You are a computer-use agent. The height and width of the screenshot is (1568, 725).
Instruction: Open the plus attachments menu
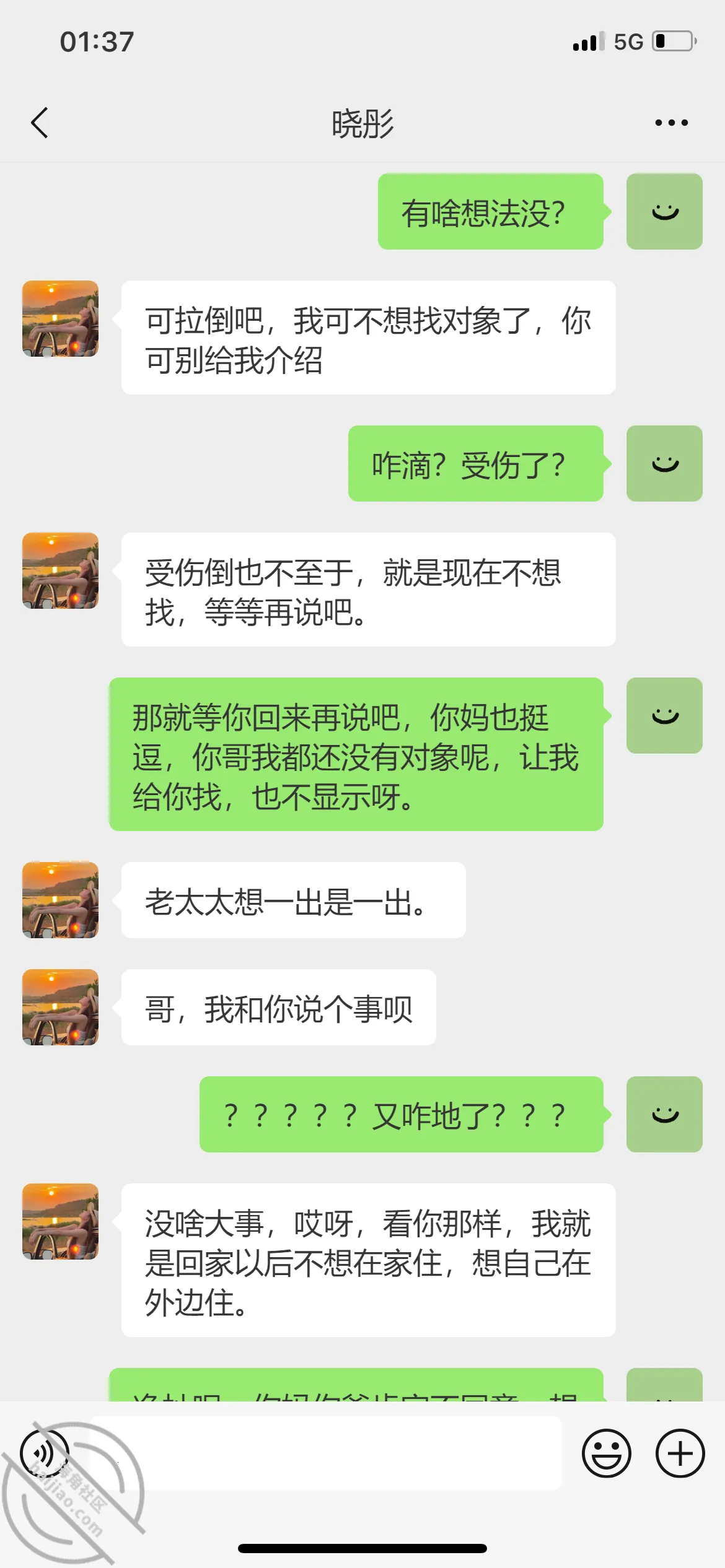click(x=680, y=1453)
